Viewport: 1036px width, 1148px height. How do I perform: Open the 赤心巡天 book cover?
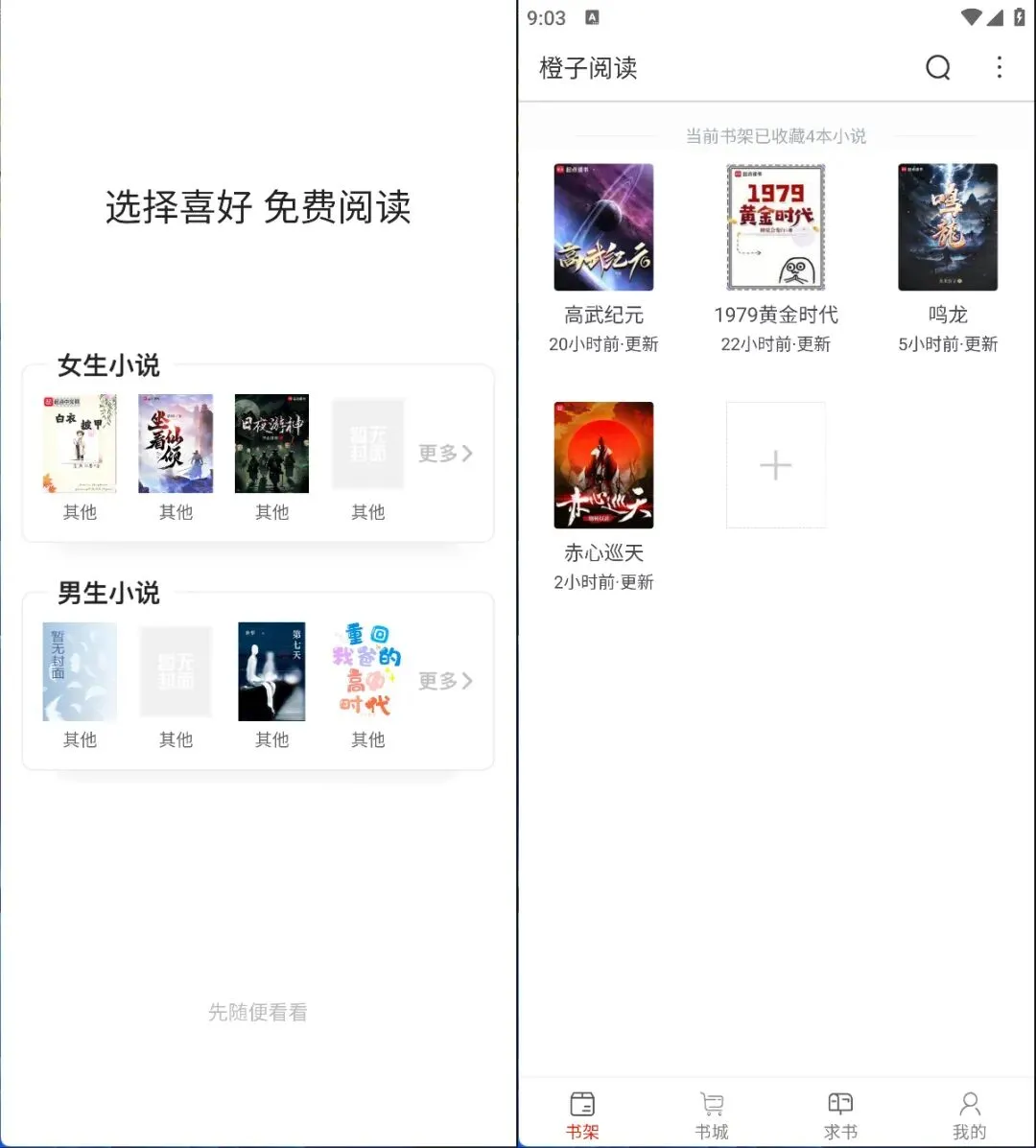coord(603,465)
